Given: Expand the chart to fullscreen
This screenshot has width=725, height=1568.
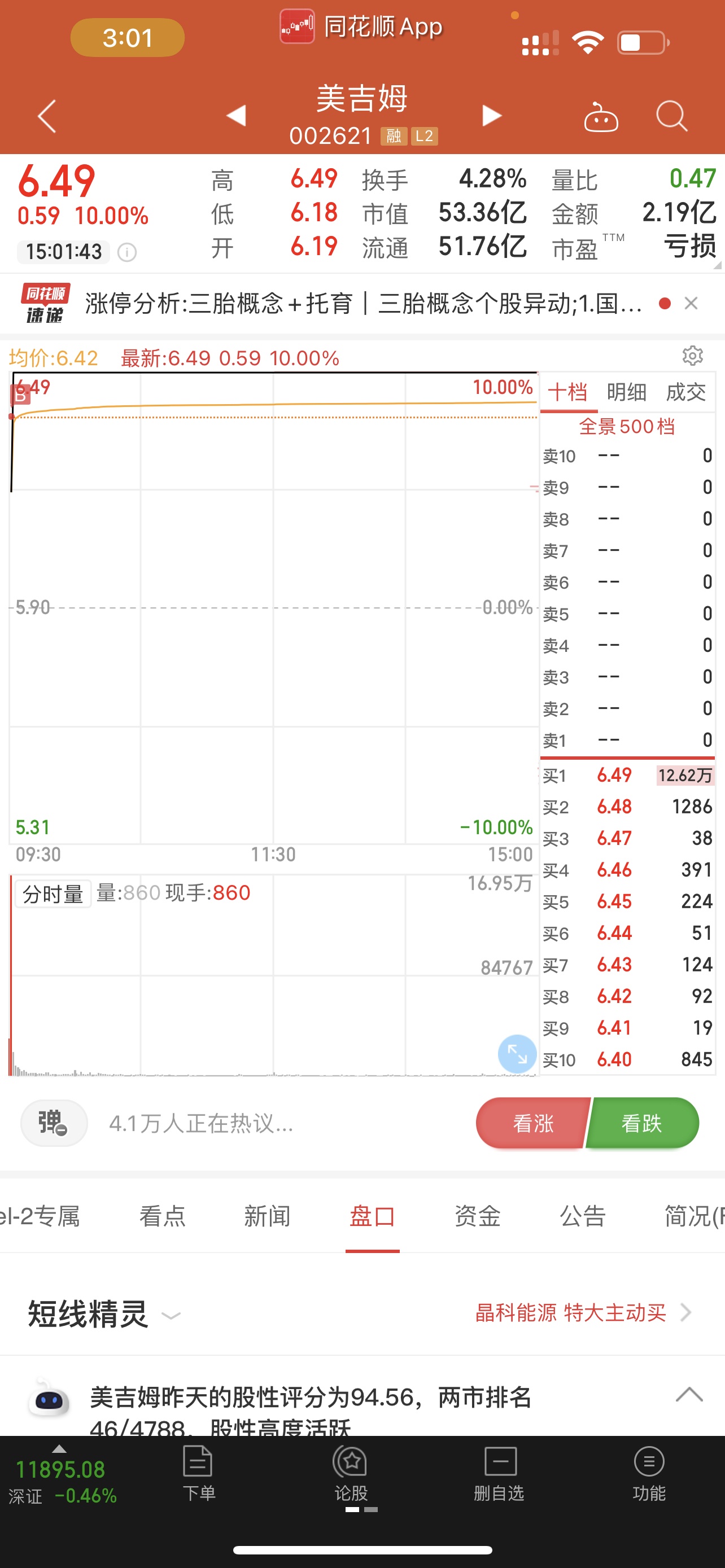Looking at the screenshot, I should click(x=517, y=1054).
